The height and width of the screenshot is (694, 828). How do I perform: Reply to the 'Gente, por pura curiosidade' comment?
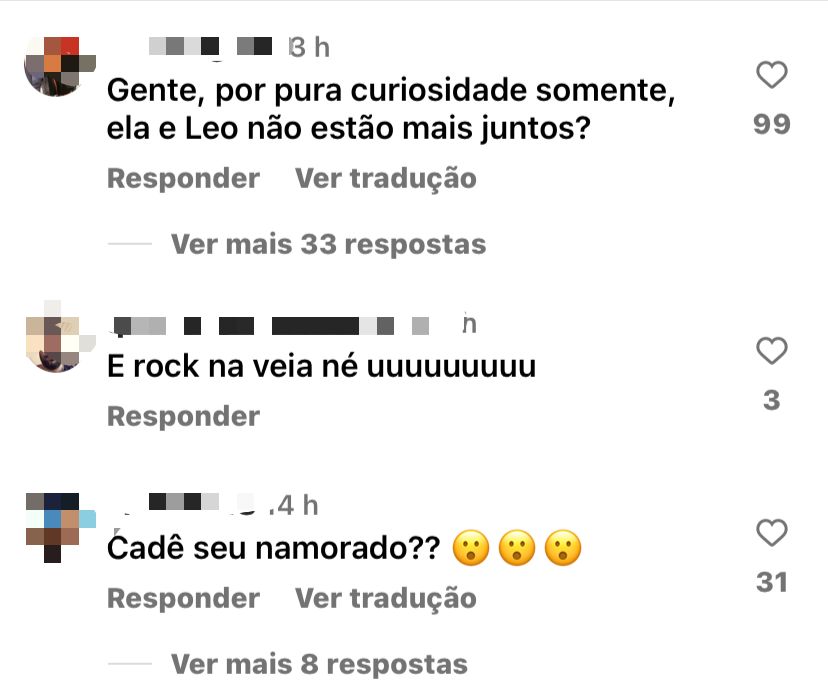183,179
